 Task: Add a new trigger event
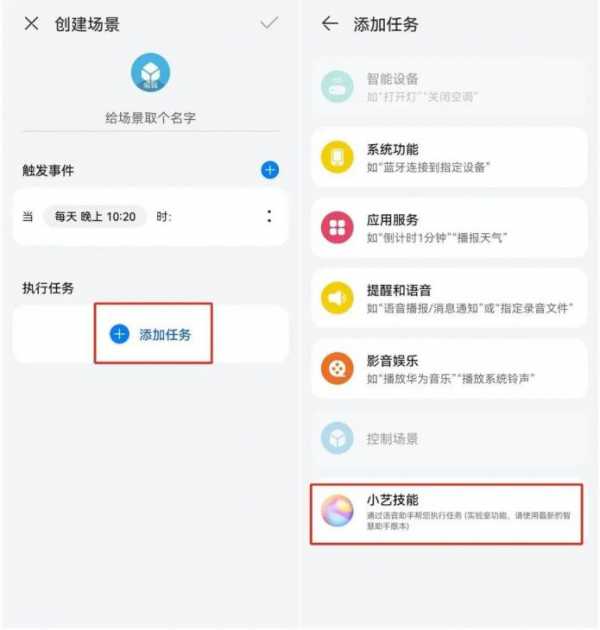click(270, 170)
